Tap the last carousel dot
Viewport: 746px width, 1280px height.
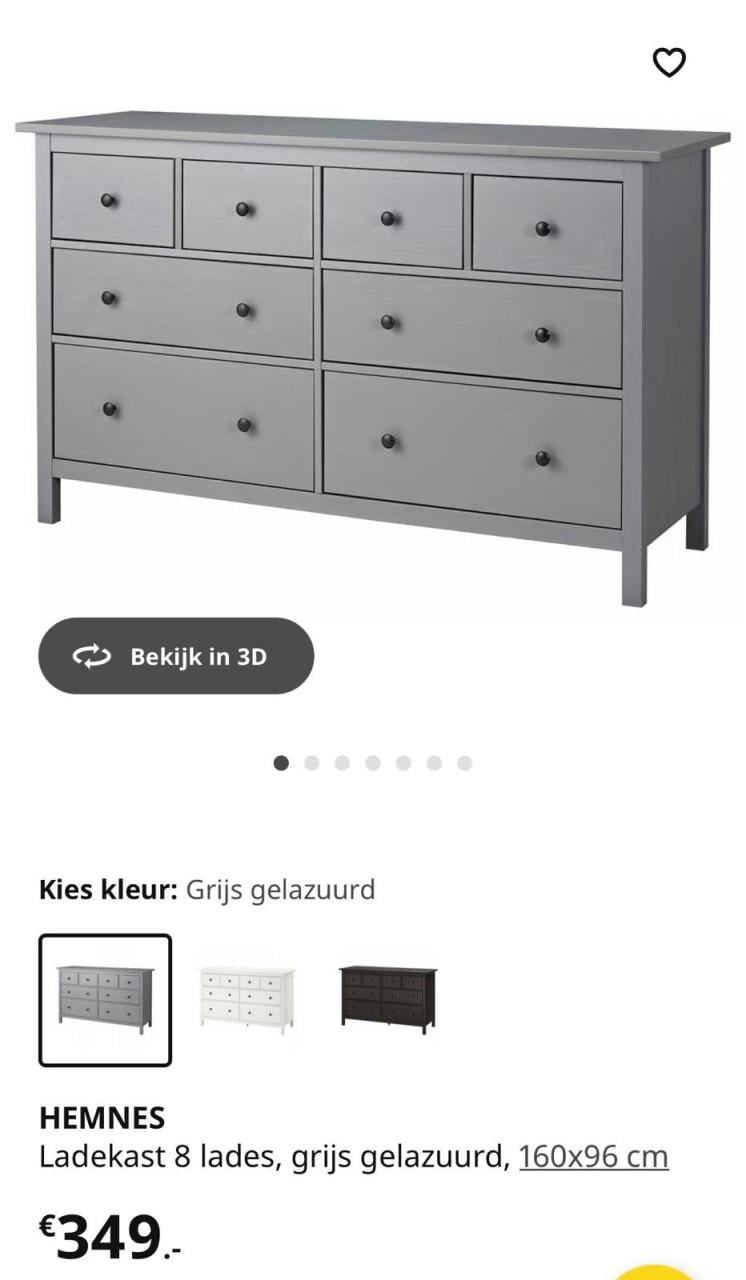point(466,762)
